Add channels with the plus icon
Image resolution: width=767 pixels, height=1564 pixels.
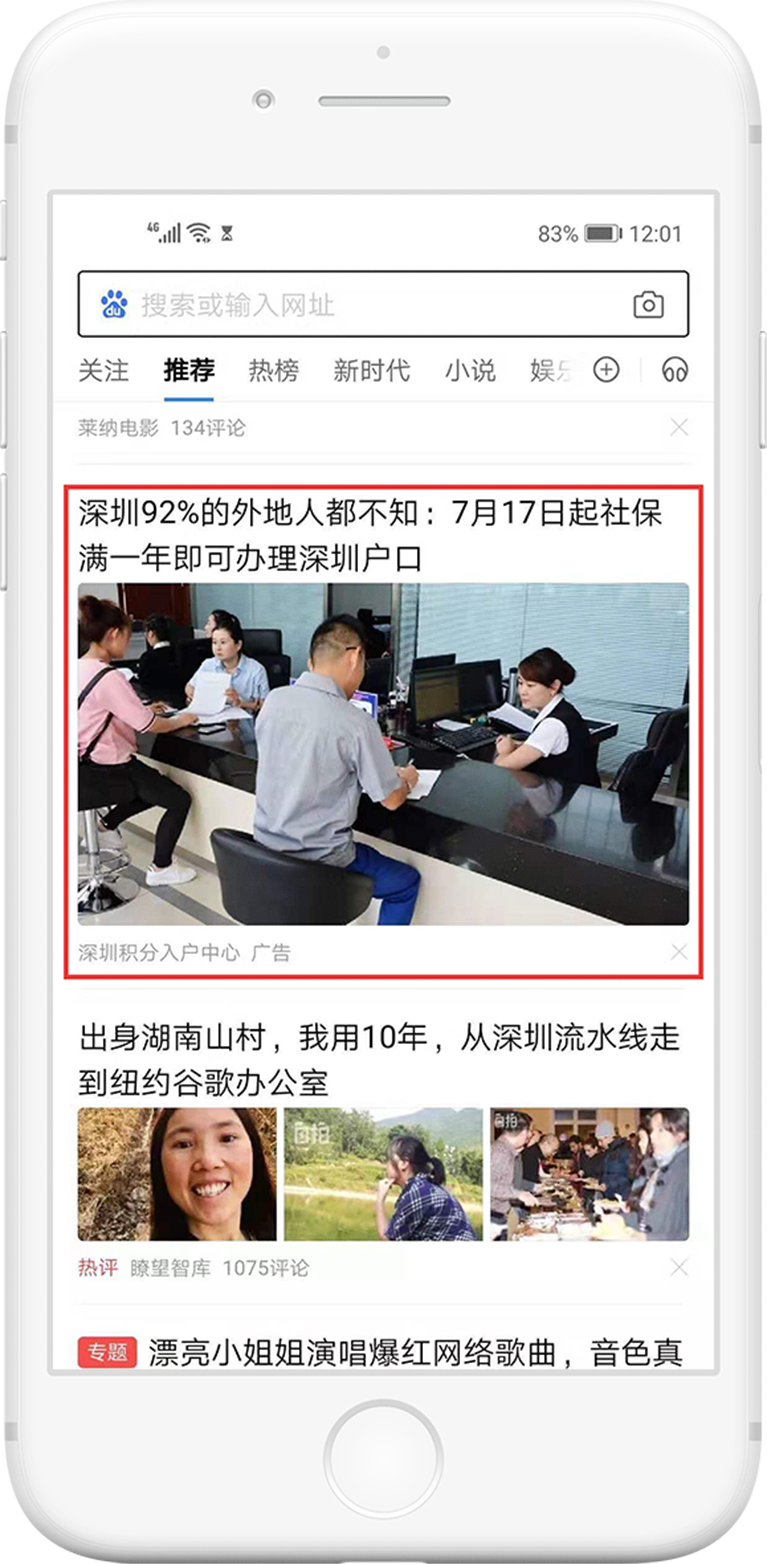(x=606, y=370)
